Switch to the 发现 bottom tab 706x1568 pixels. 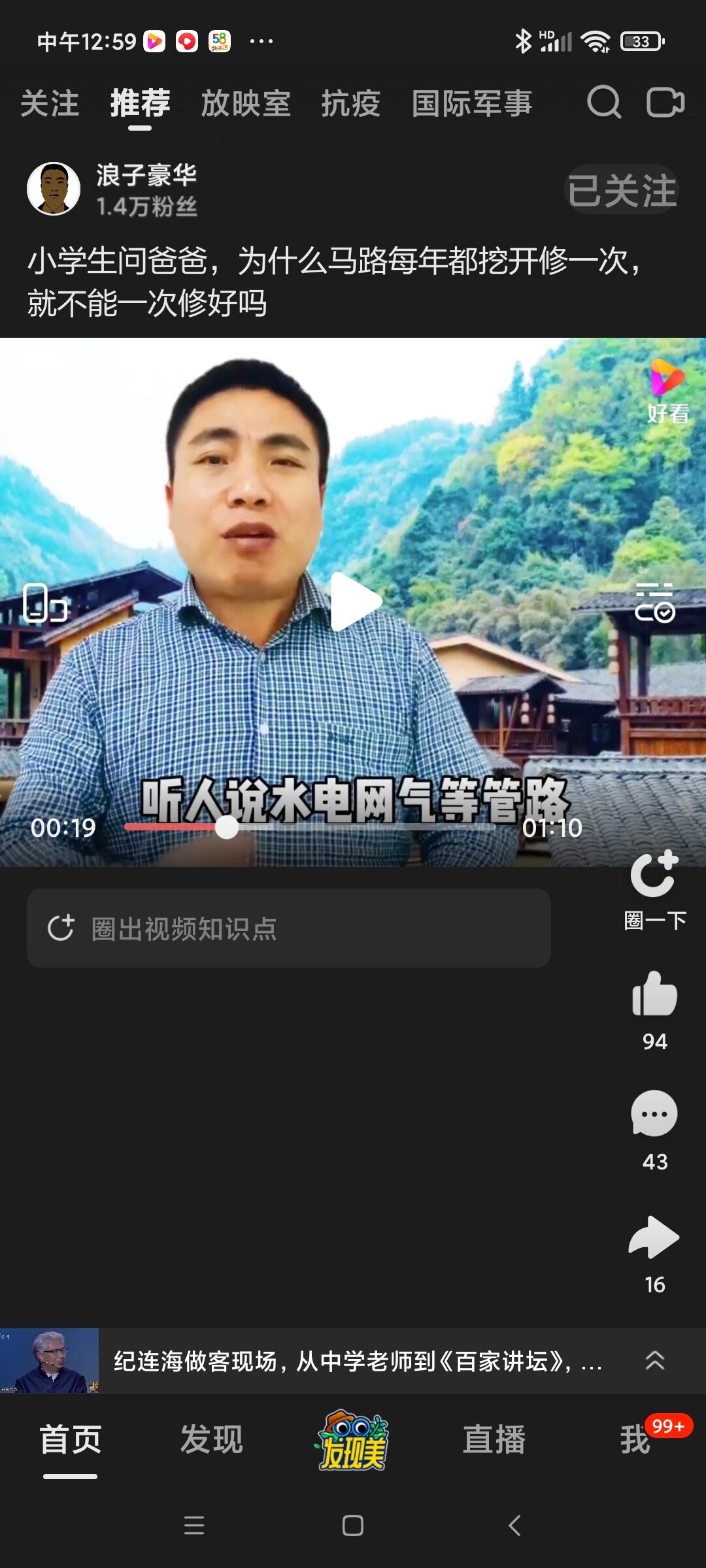(212, 1440)
